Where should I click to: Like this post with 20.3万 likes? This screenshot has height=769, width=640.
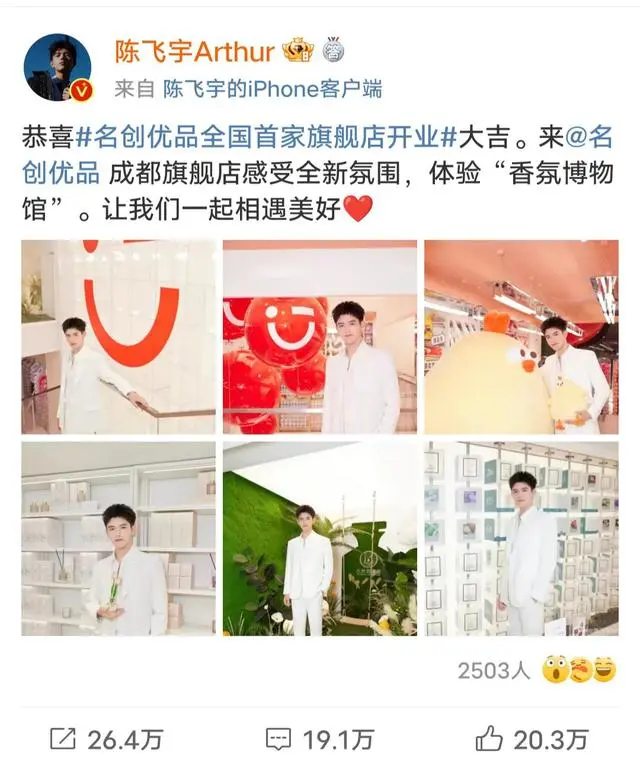[531, 739]
